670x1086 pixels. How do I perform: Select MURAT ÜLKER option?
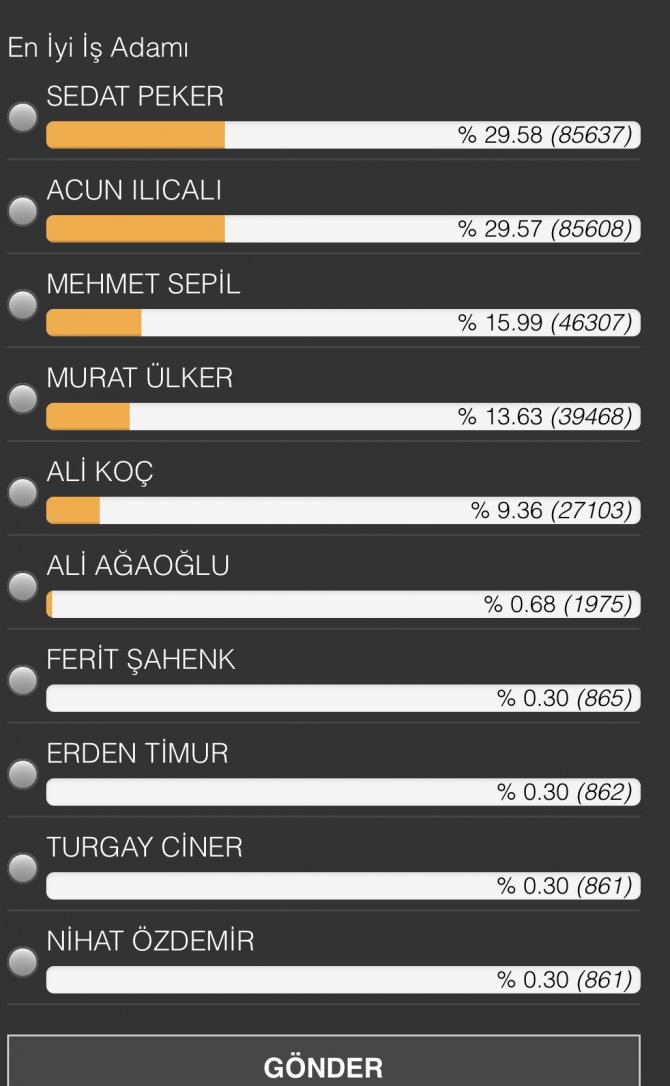pos(22,399)
